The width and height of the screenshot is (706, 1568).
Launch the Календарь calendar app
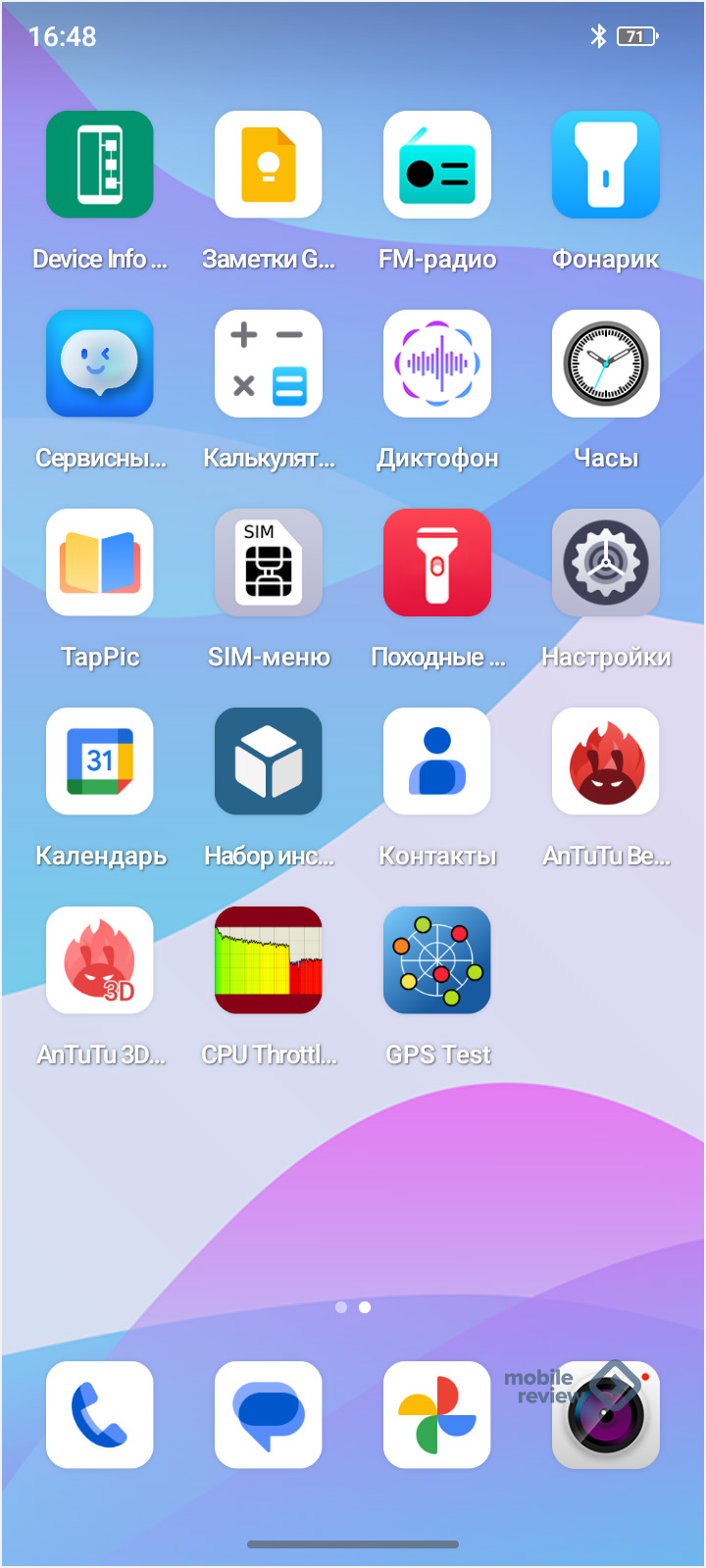pos(100,761)
